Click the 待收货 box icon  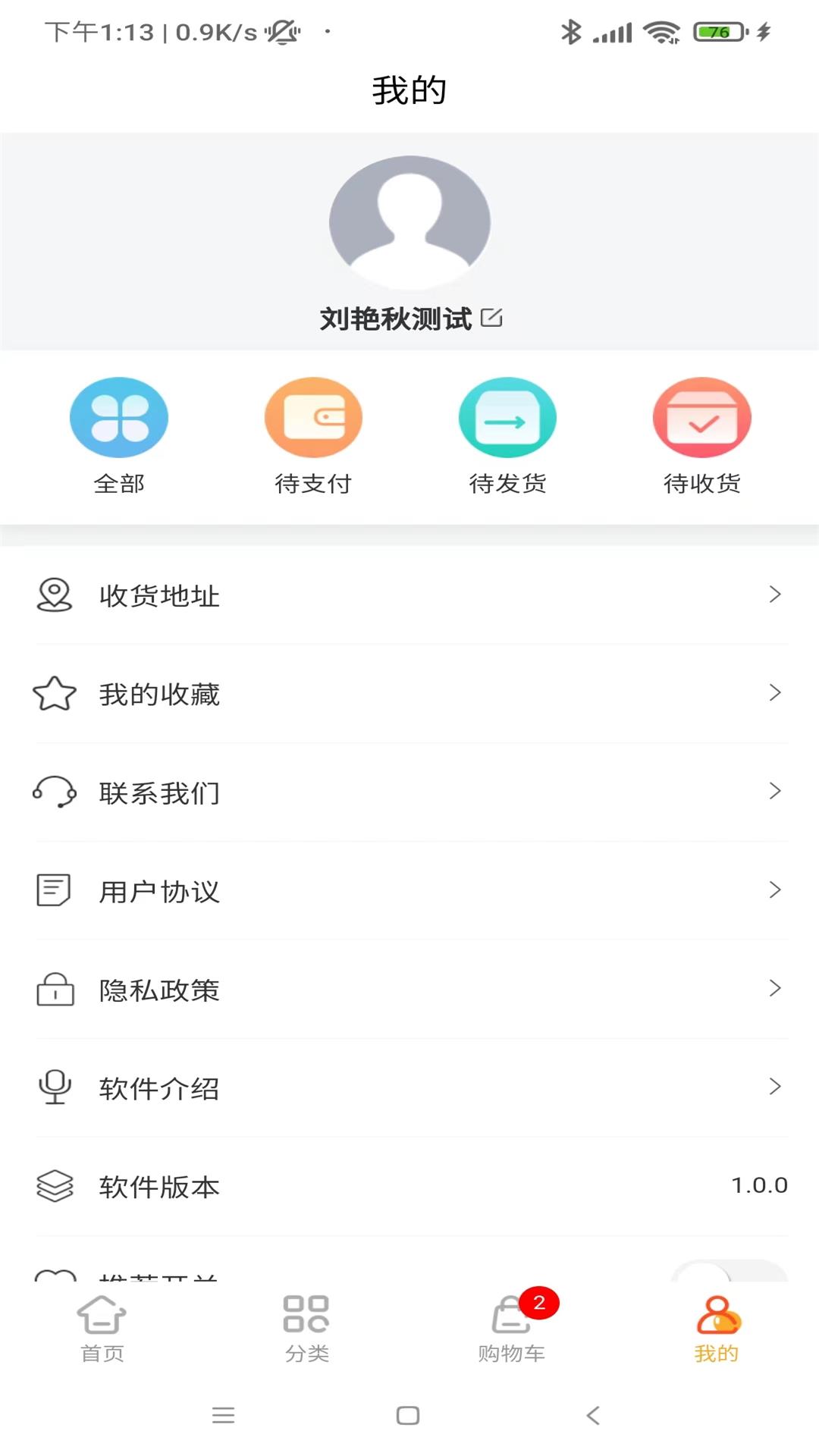pos(701,417)
